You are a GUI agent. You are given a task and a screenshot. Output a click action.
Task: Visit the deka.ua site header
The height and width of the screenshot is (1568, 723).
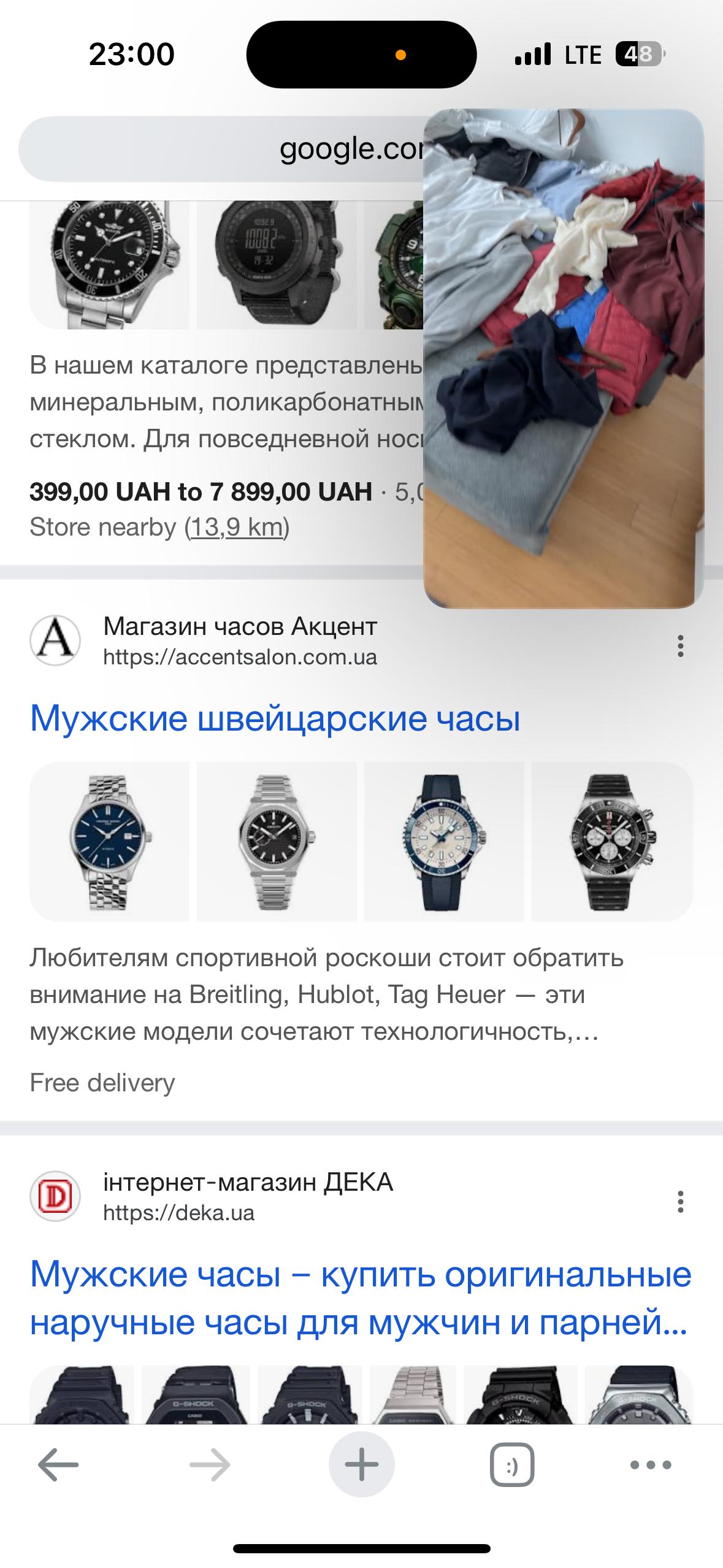tap(247, 1196)
